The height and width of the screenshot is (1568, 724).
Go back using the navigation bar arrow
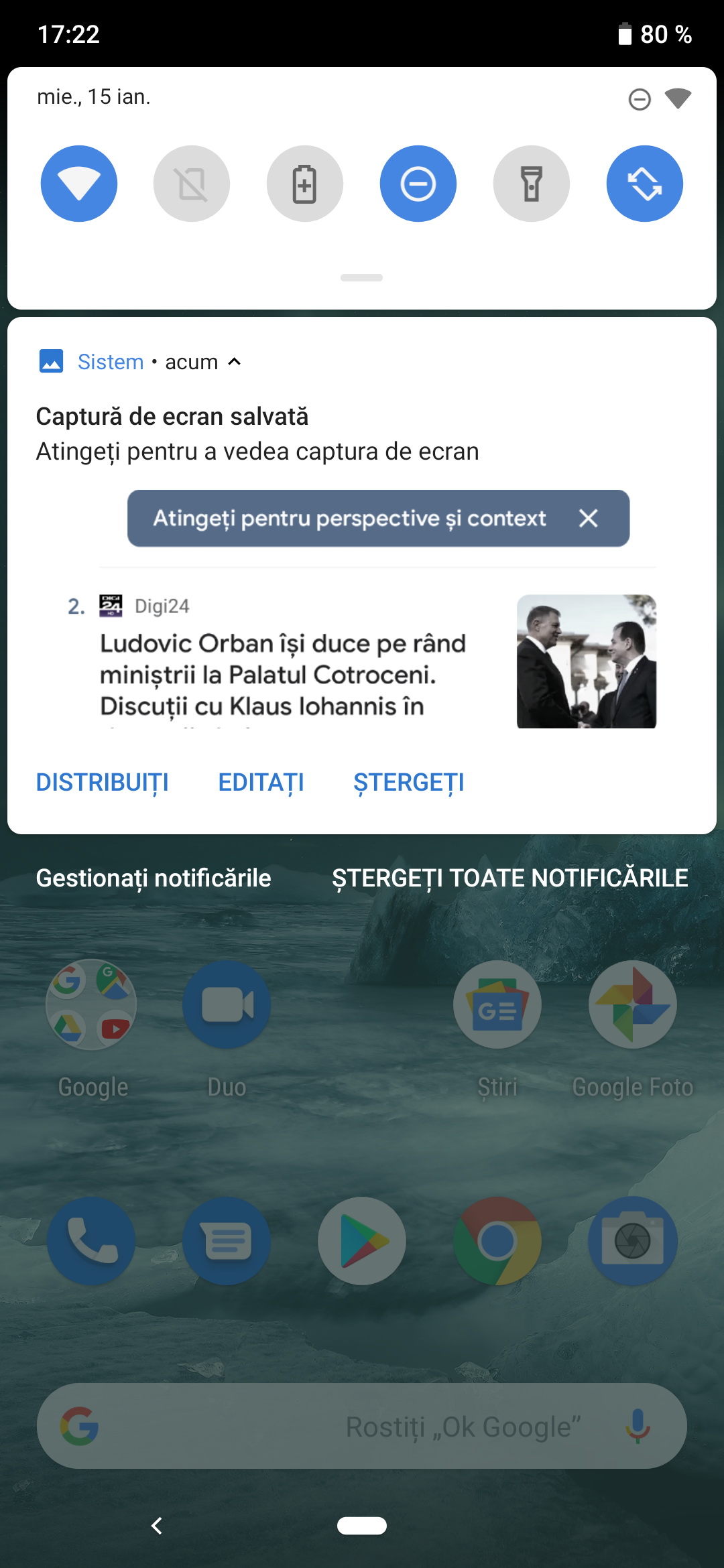(x=157, y=1526)
